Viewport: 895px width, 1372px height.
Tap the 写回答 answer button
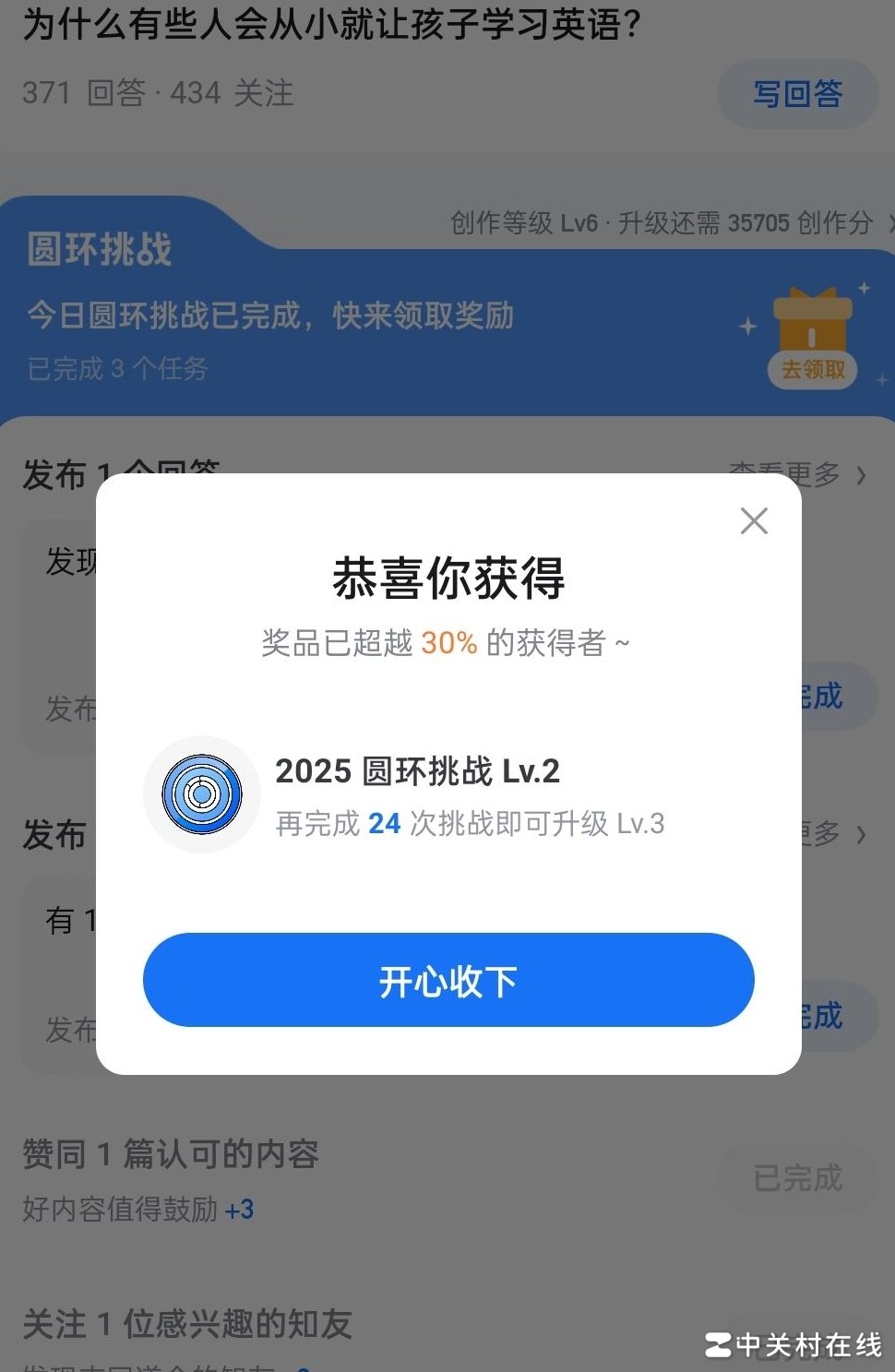tap(797, 94)
